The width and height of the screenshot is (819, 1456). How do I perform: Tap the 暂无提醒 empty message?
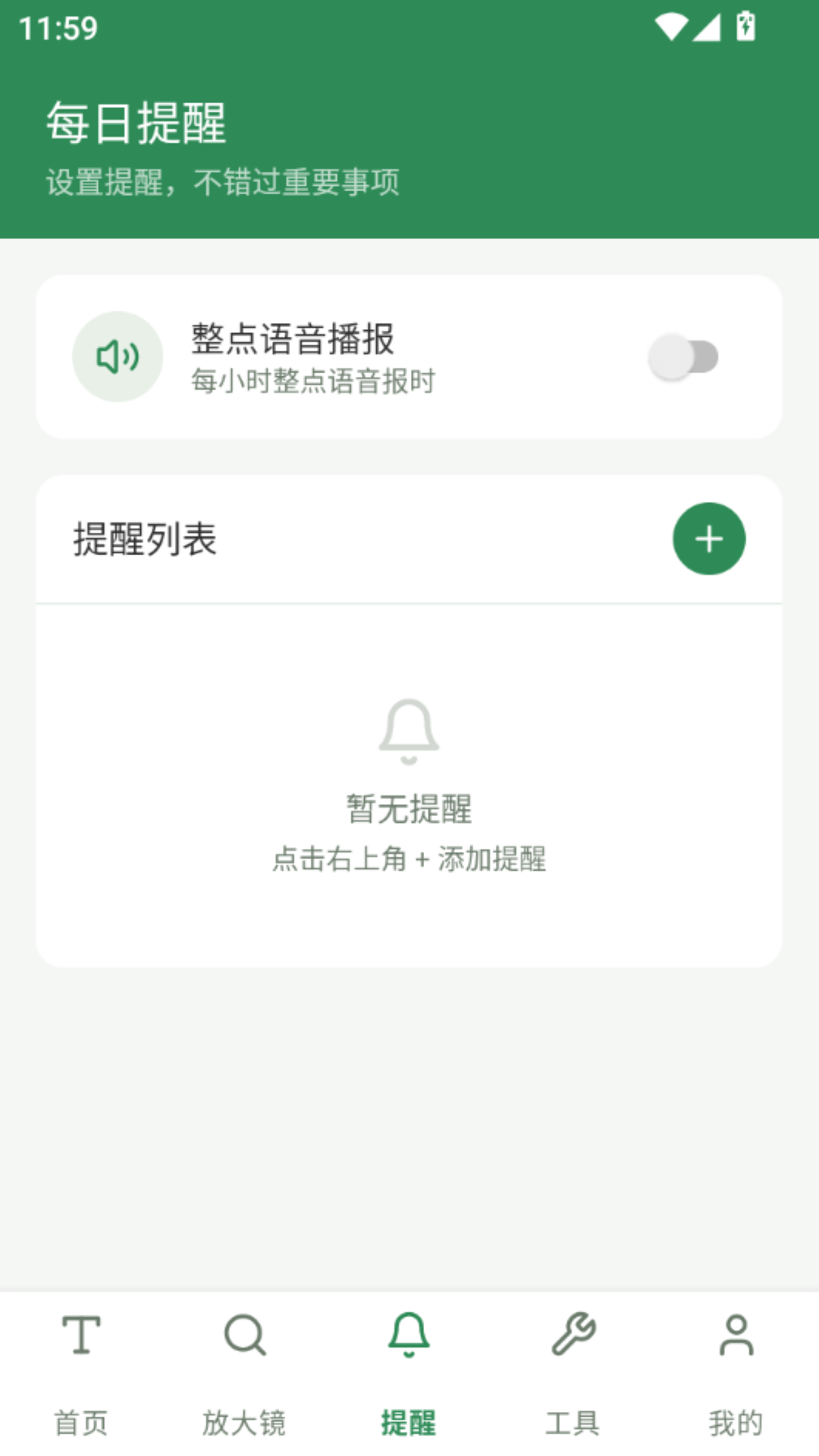pyautogui.click(x=409, y=809)
